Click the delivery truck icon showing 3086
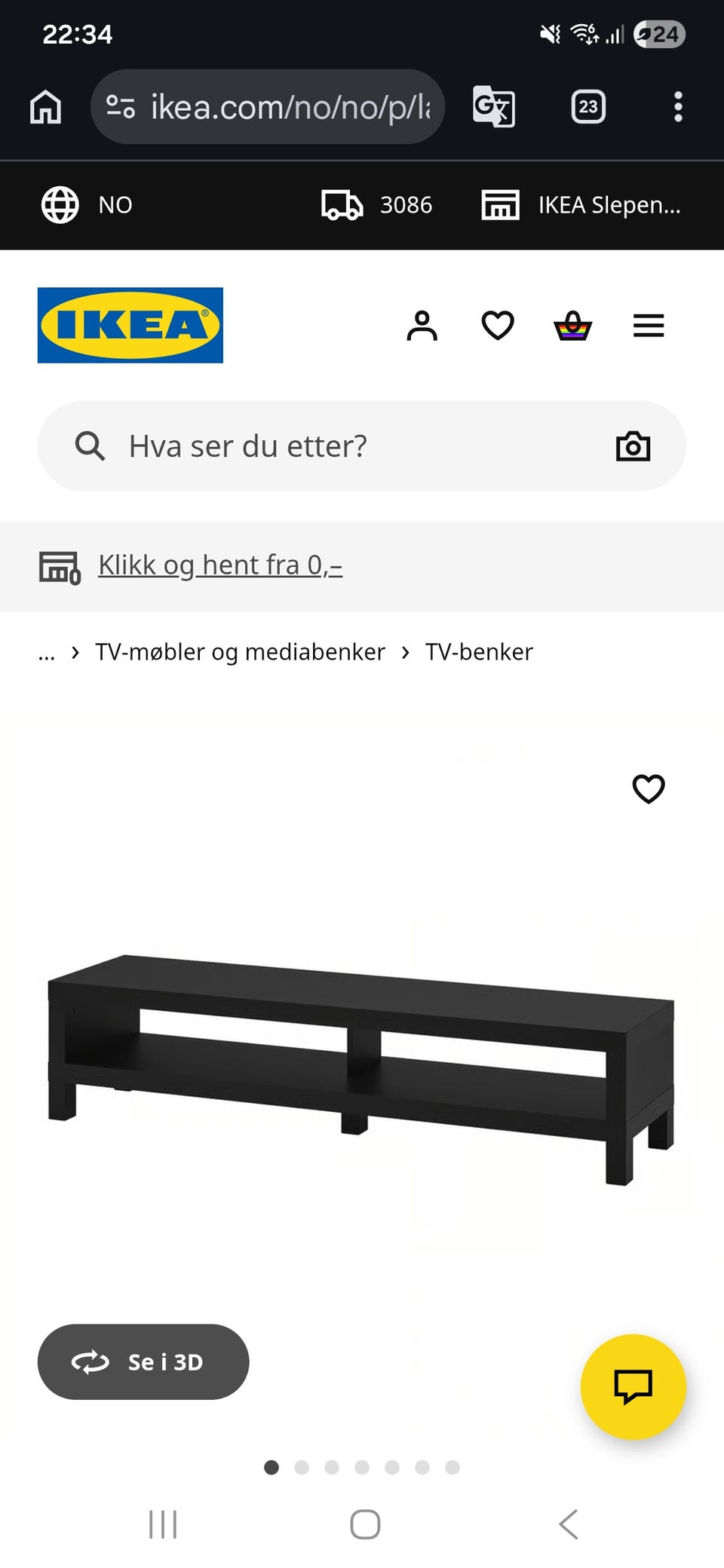The width and height of the screenshot is (724, 1568). tap(343, 204)
